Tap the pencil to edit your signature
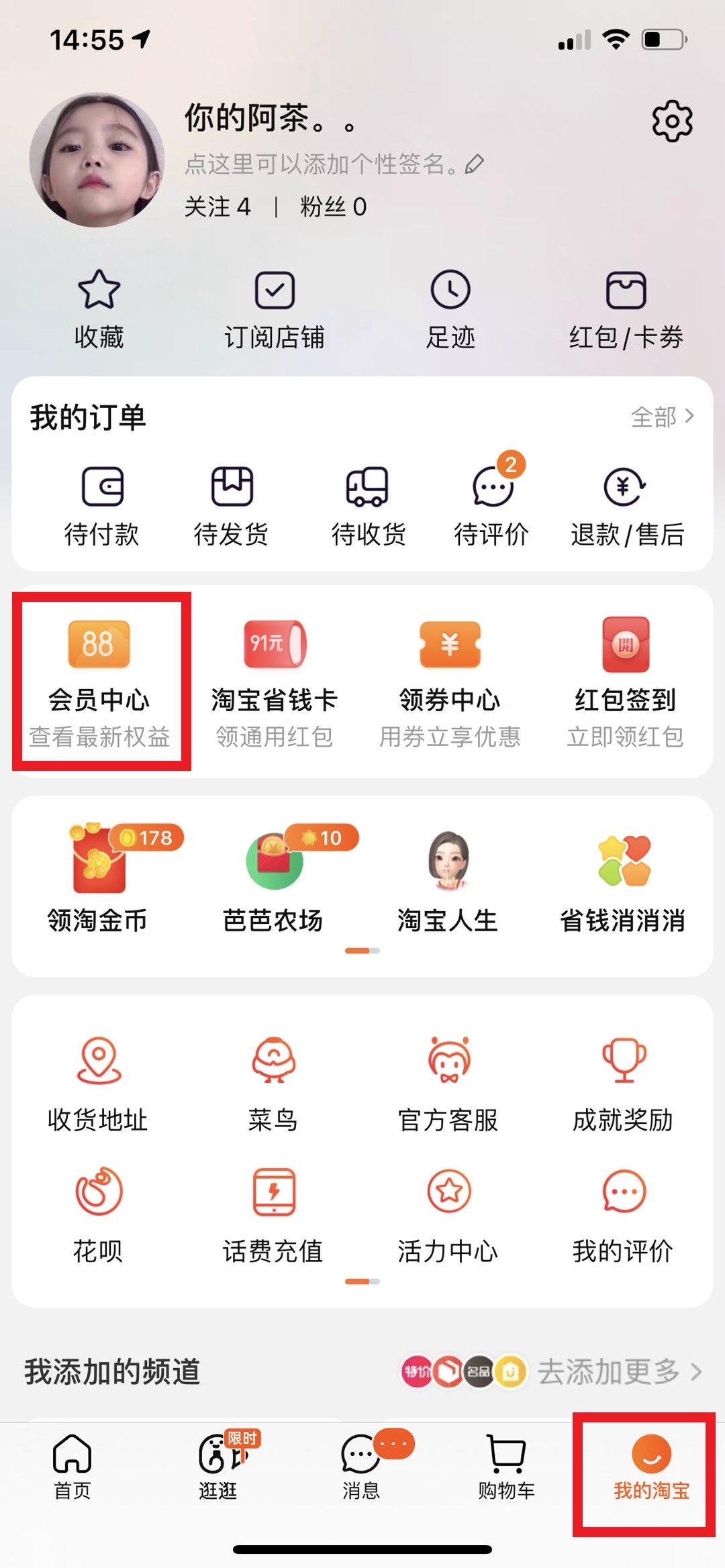725x1568 pixels. click(475, 164)
